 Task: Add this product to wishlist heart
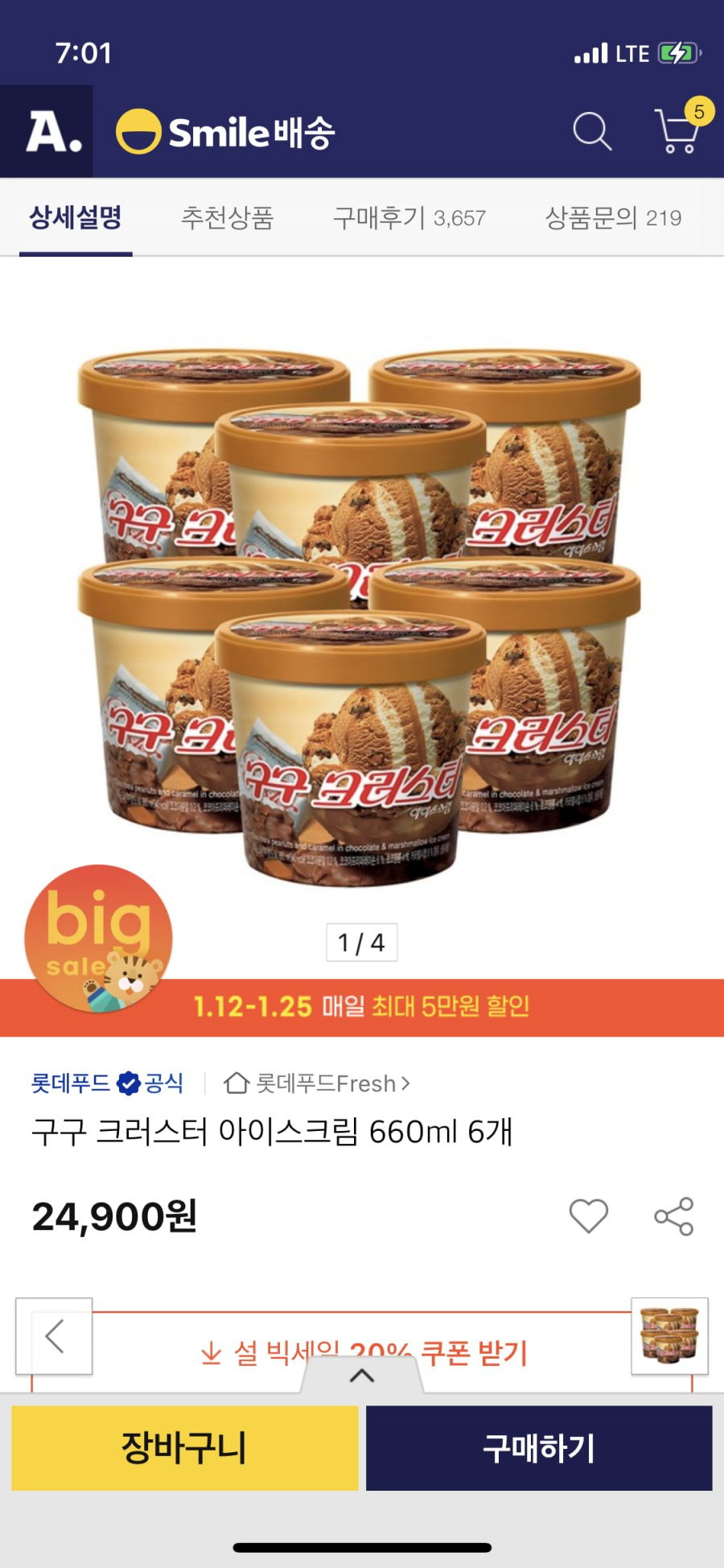click(x=589, y=1215)
